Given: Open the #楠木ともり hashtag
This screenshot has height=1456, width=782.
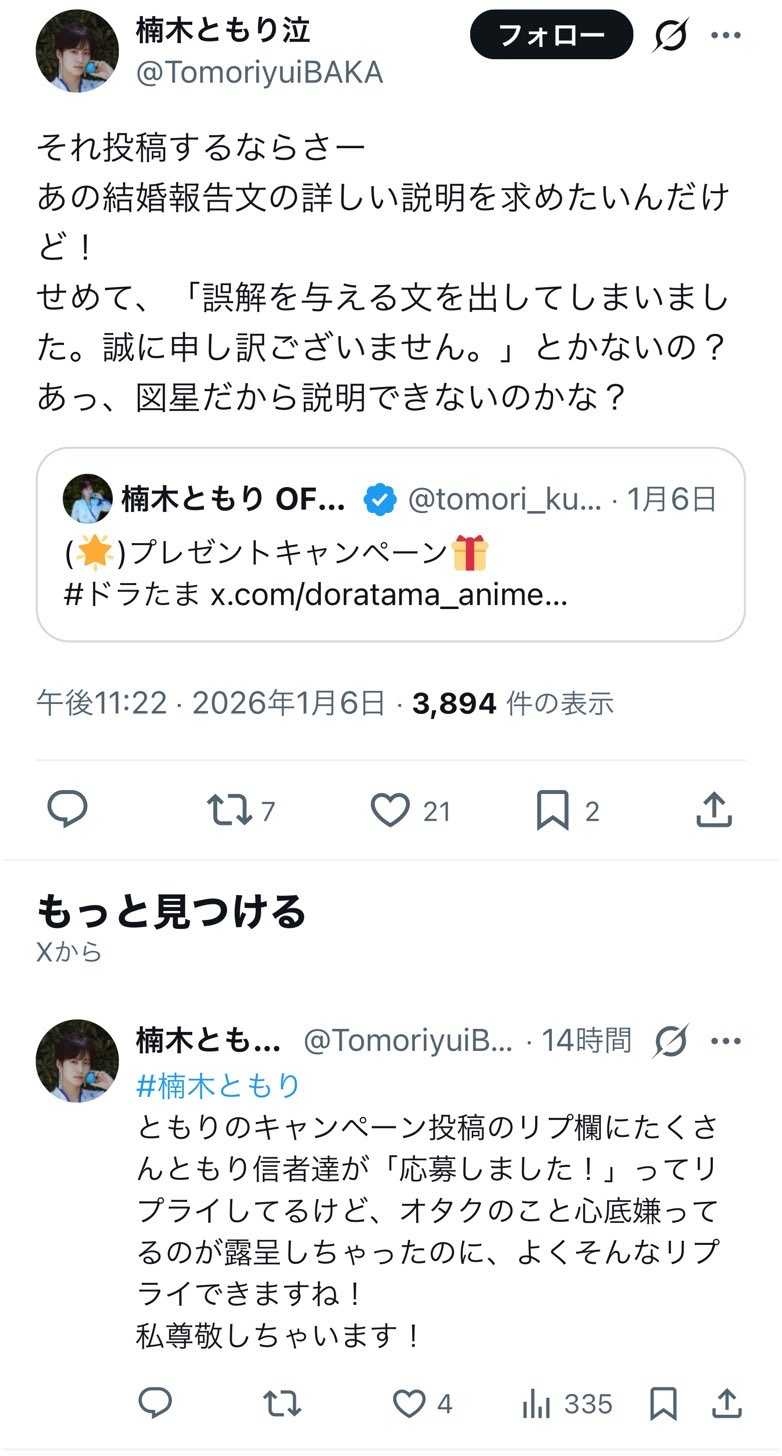Looking at the screenshot, I should (x=218, y=1085).
